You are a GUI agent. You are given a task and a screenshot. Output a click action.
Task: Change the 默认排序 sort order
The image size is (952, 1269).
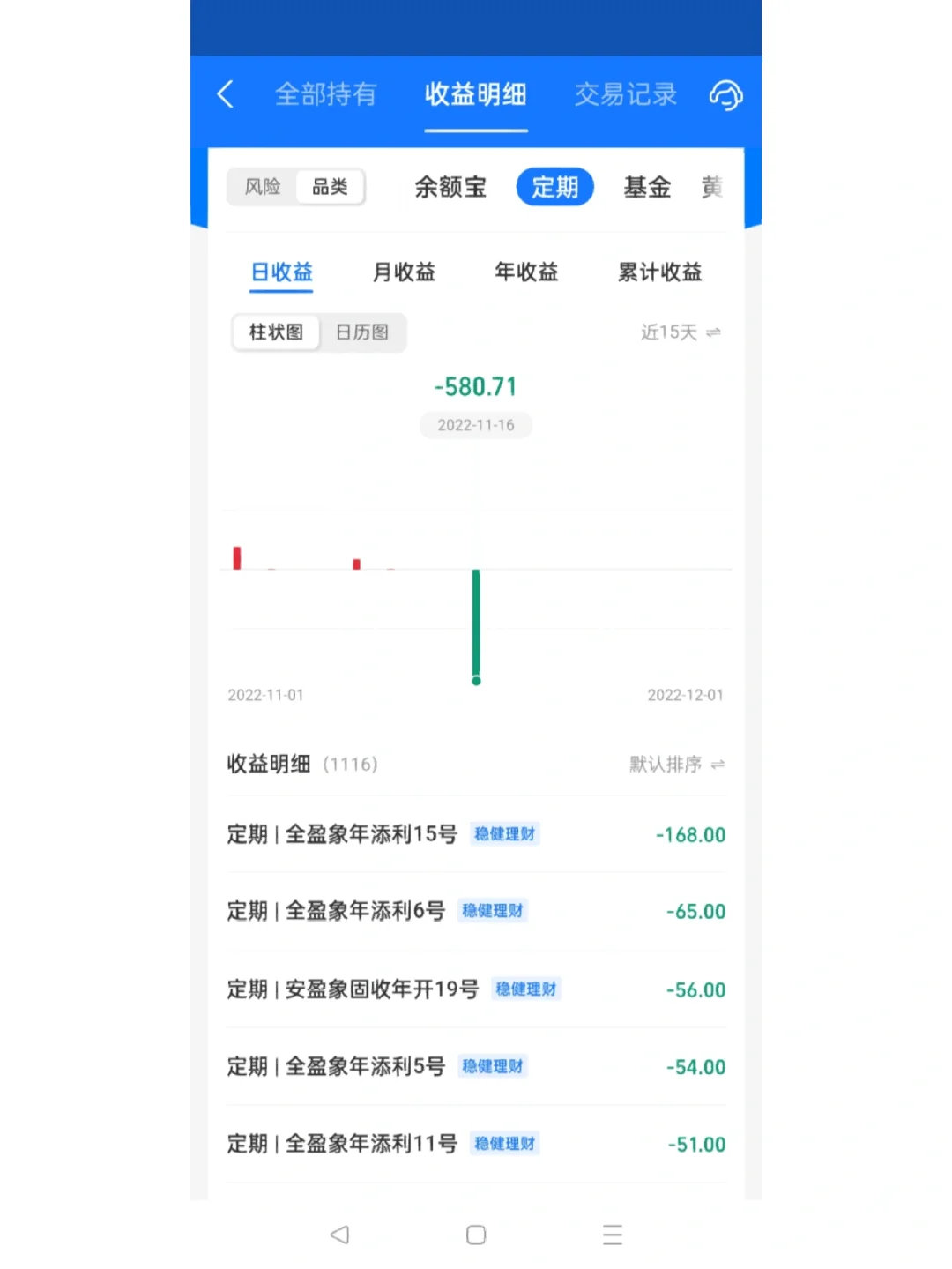pyautogui.click(x=677, y=765)
